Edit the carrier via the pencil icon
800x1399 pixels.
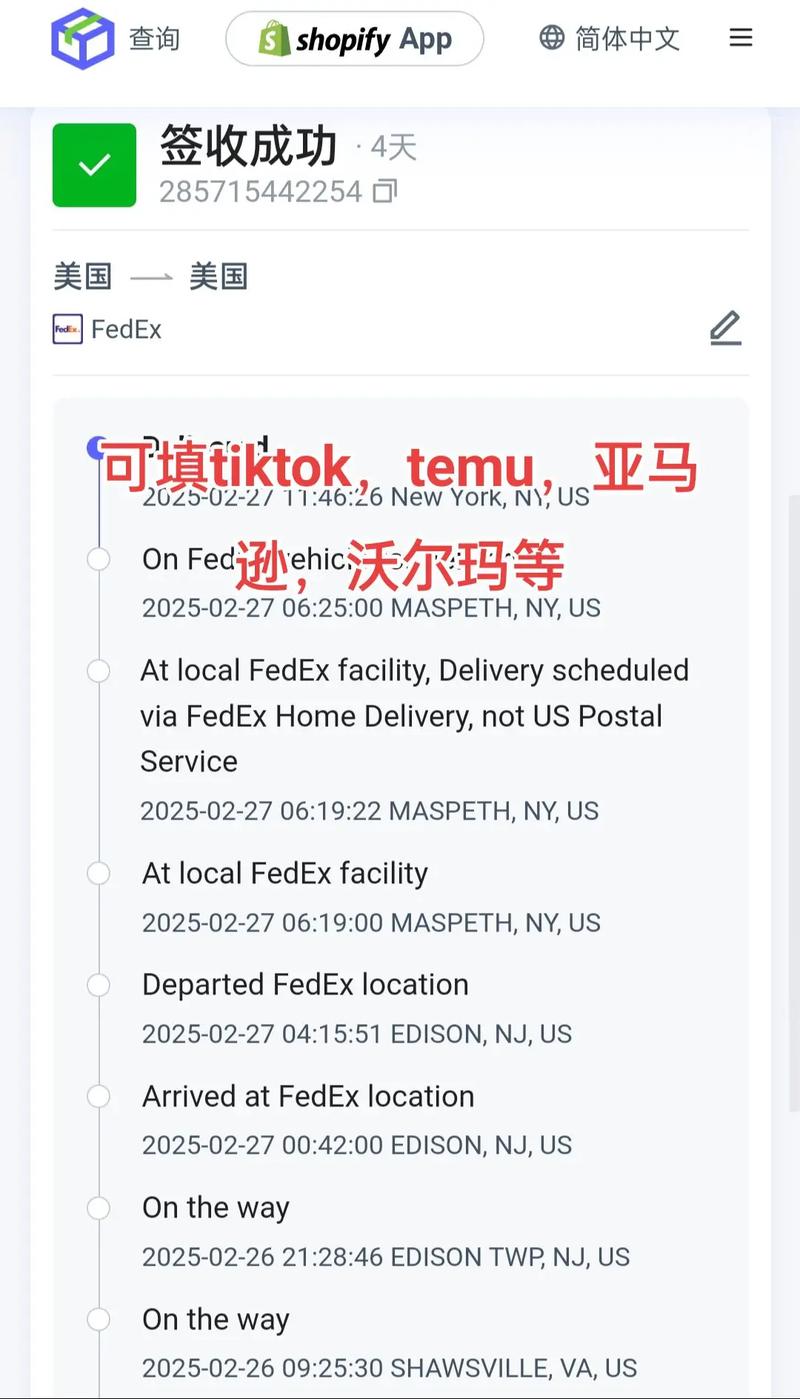click(725, 328)
